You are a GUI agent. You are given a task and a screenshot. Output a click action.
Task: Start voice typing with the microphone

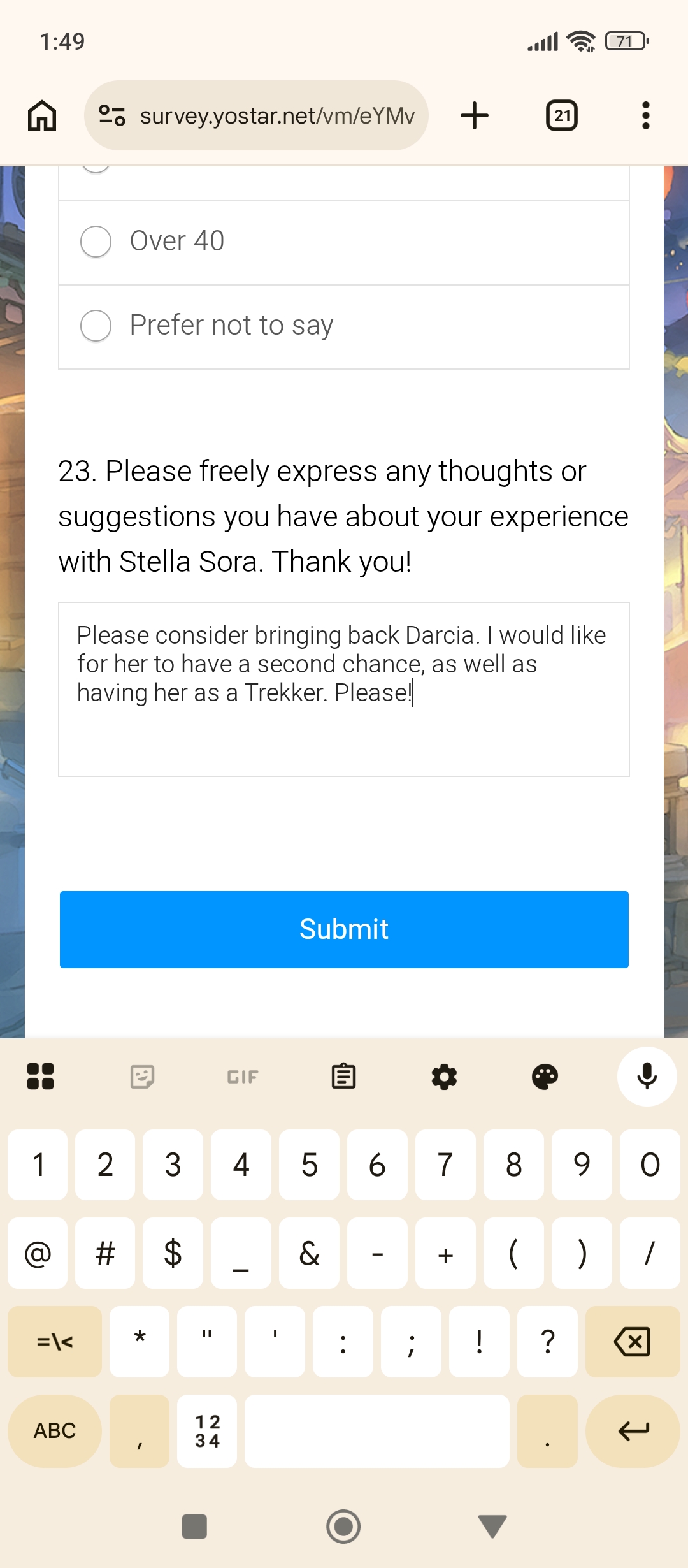point(647,1077)
